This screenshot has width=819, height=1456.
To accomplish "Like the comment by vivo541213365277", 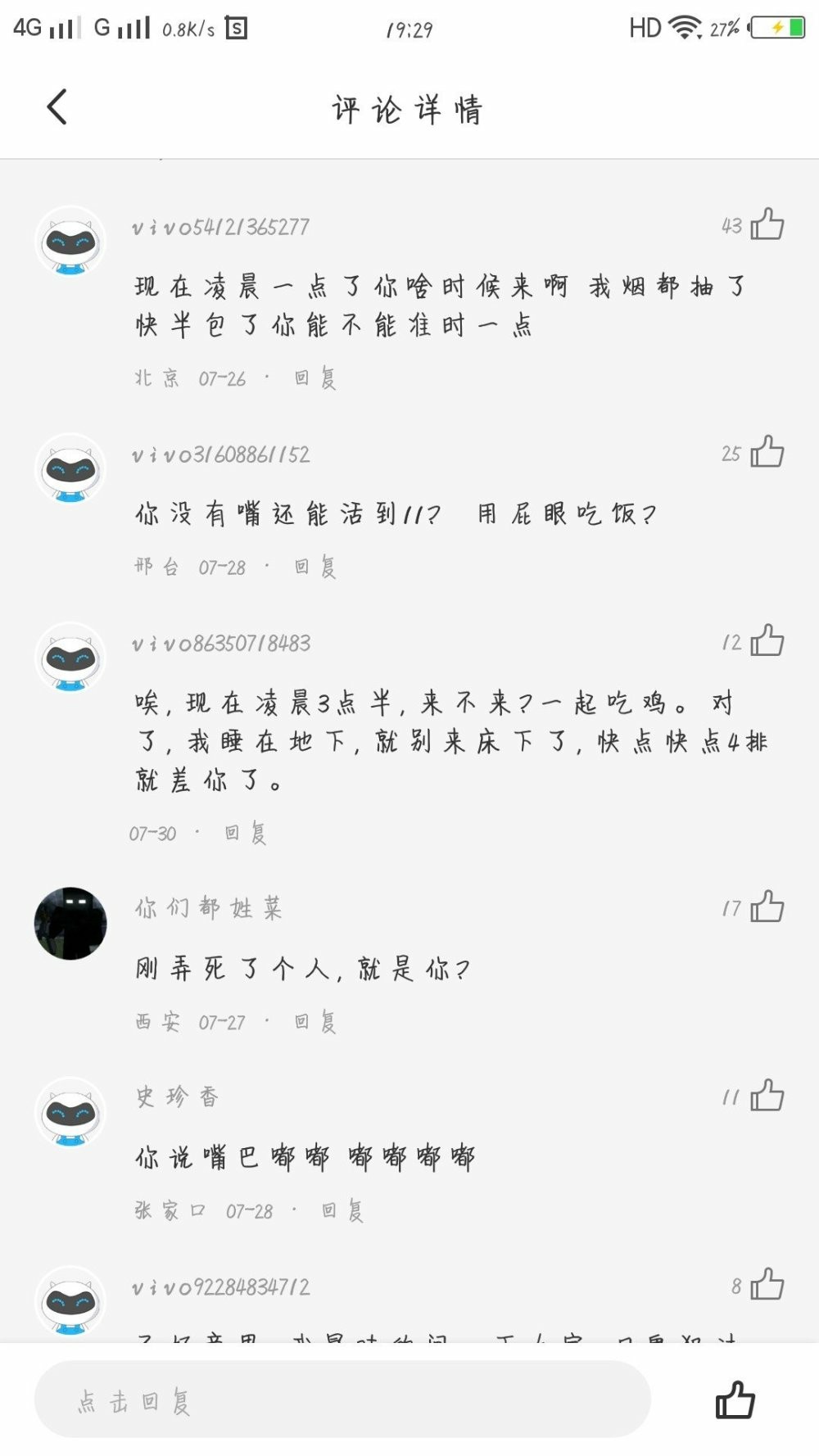I will pyautogui.click(x=767, y=224).
